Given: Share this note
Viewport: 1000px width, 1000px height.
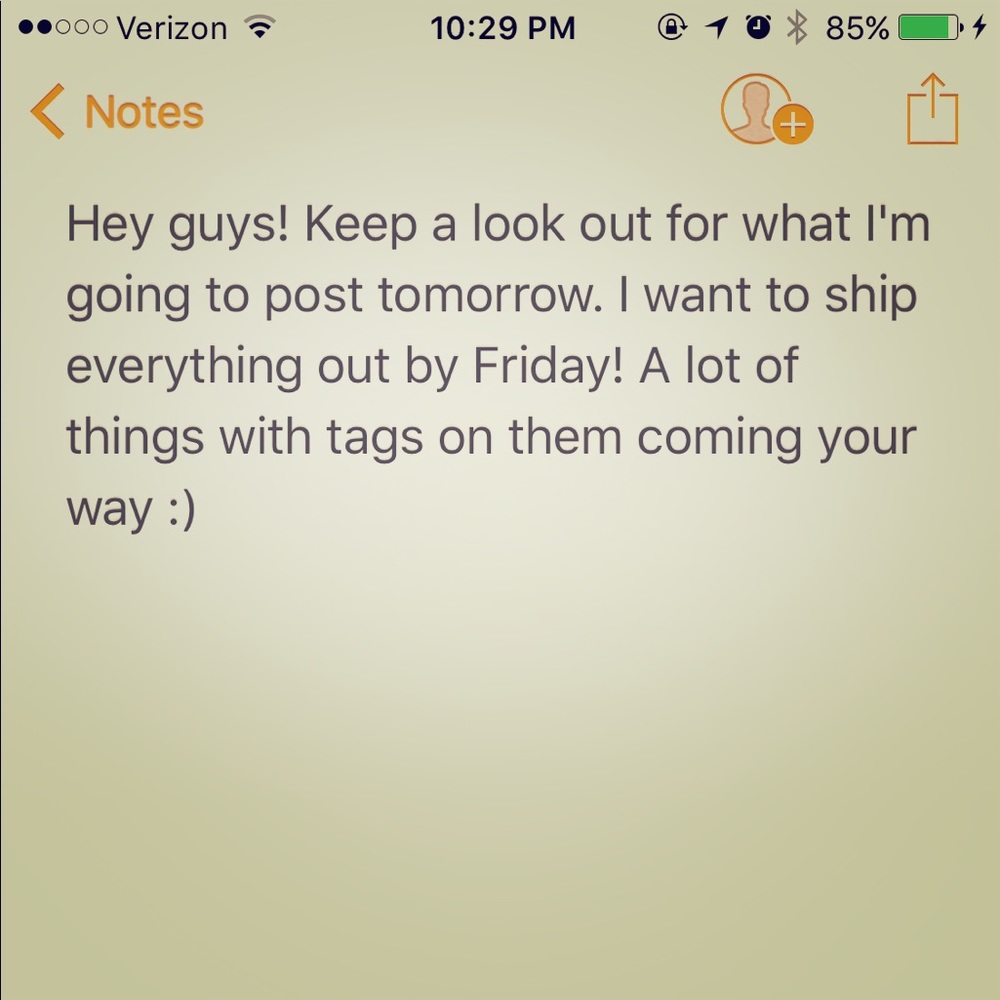Looking at the screenshot, I should pos(932,109).
